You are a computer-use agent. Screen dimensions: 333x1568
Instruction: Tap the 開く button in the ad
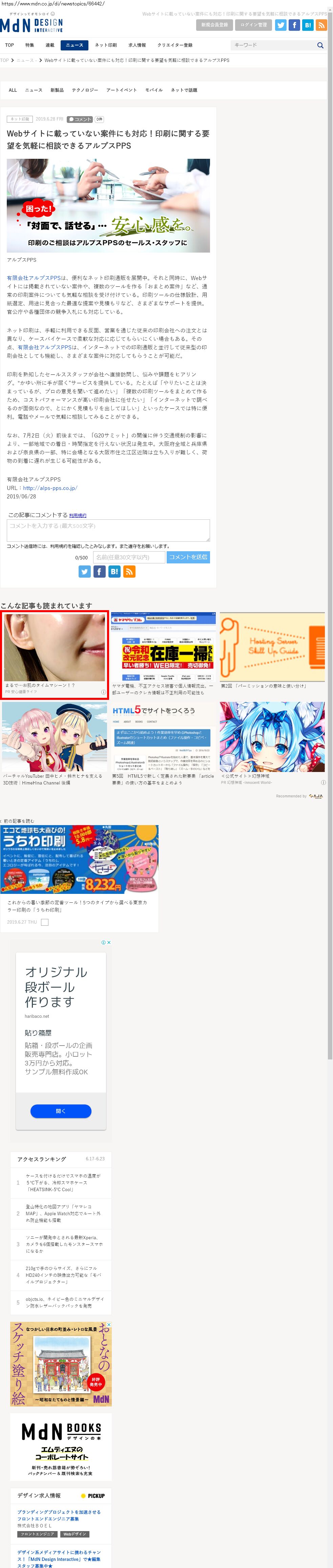coord(61,1111)
